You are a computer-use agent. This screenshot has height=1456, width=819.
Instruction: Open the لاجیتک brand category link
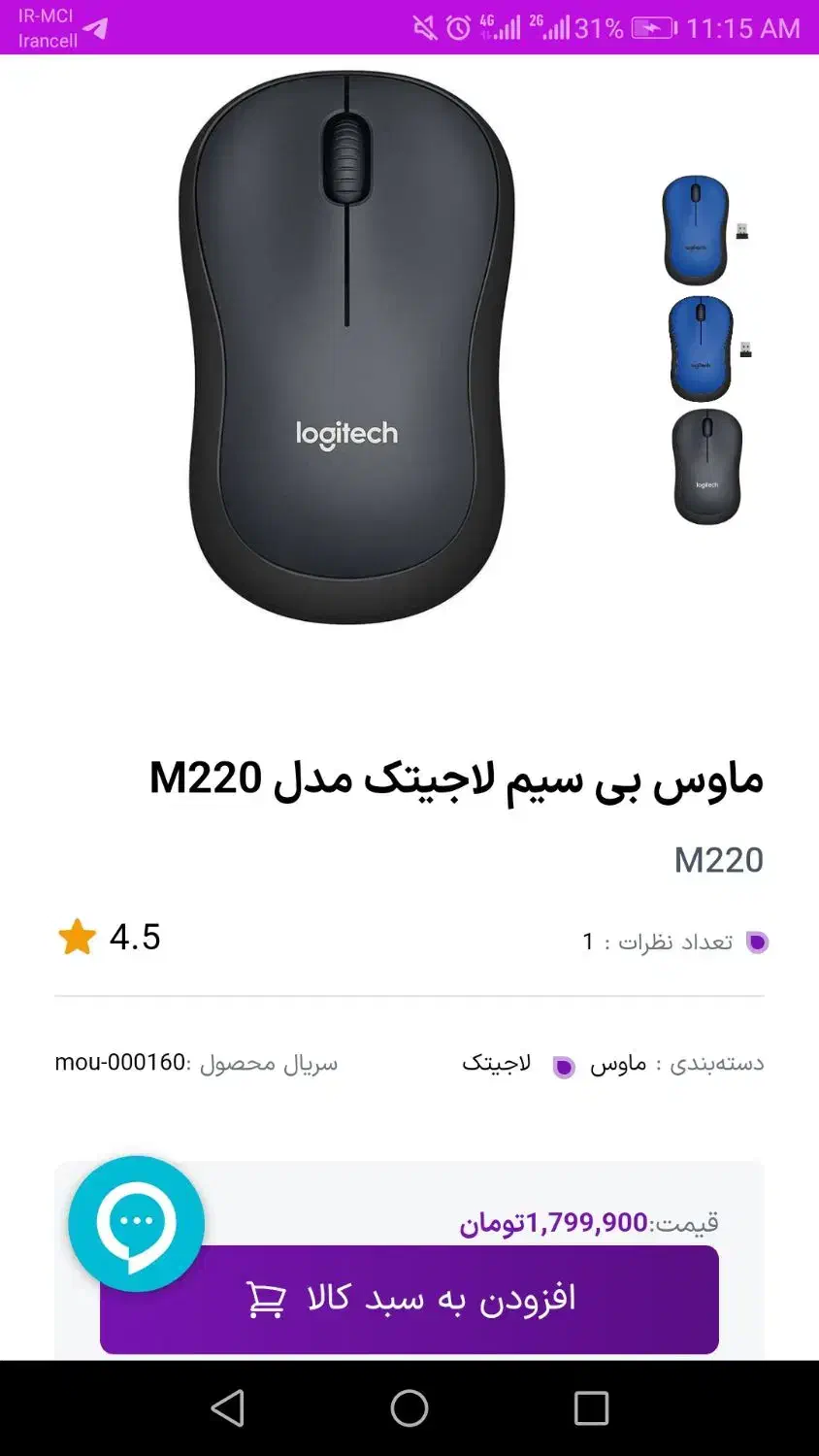pos(496,1064)
